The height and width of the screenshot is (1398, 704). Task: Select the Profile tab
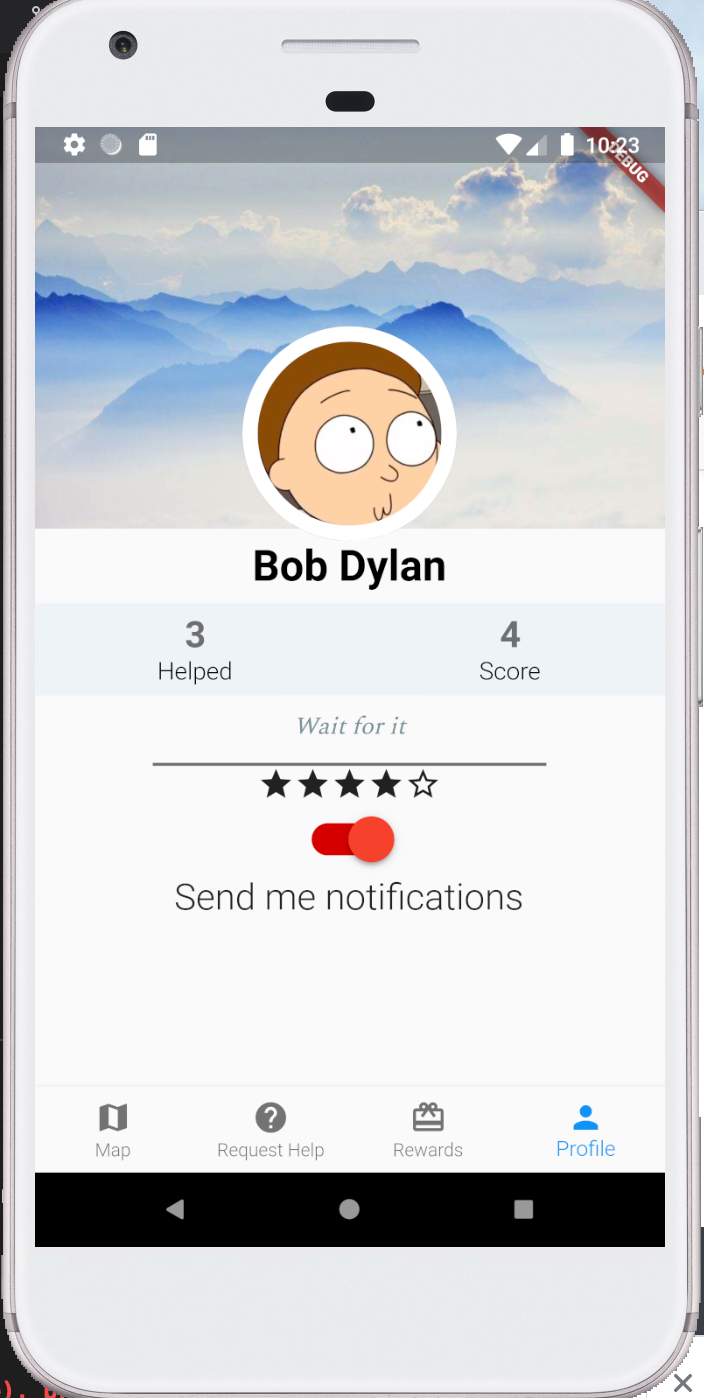585,1130
